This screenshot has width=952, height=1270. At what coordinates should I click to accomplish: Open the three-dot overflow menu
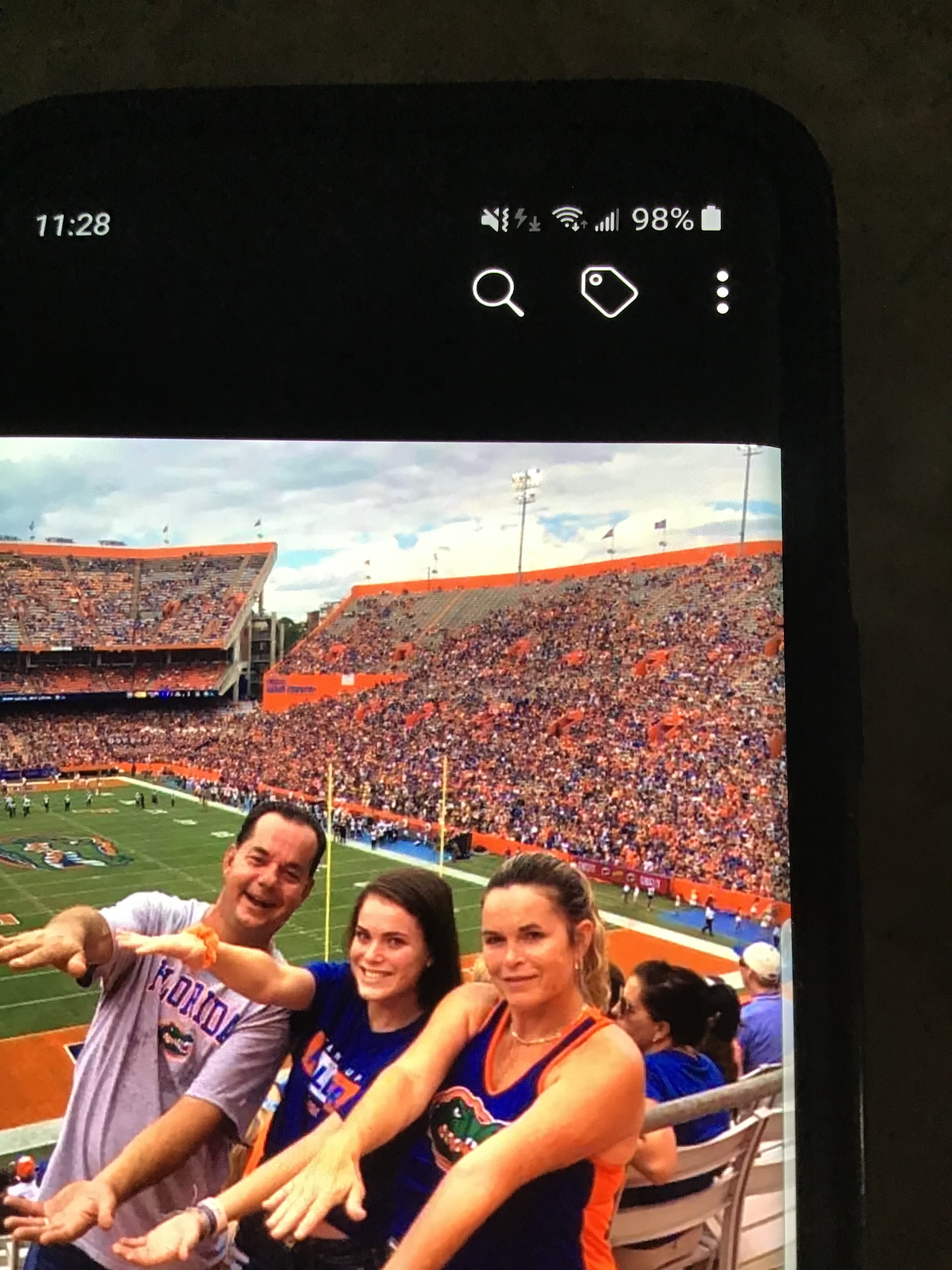[723, 292]
